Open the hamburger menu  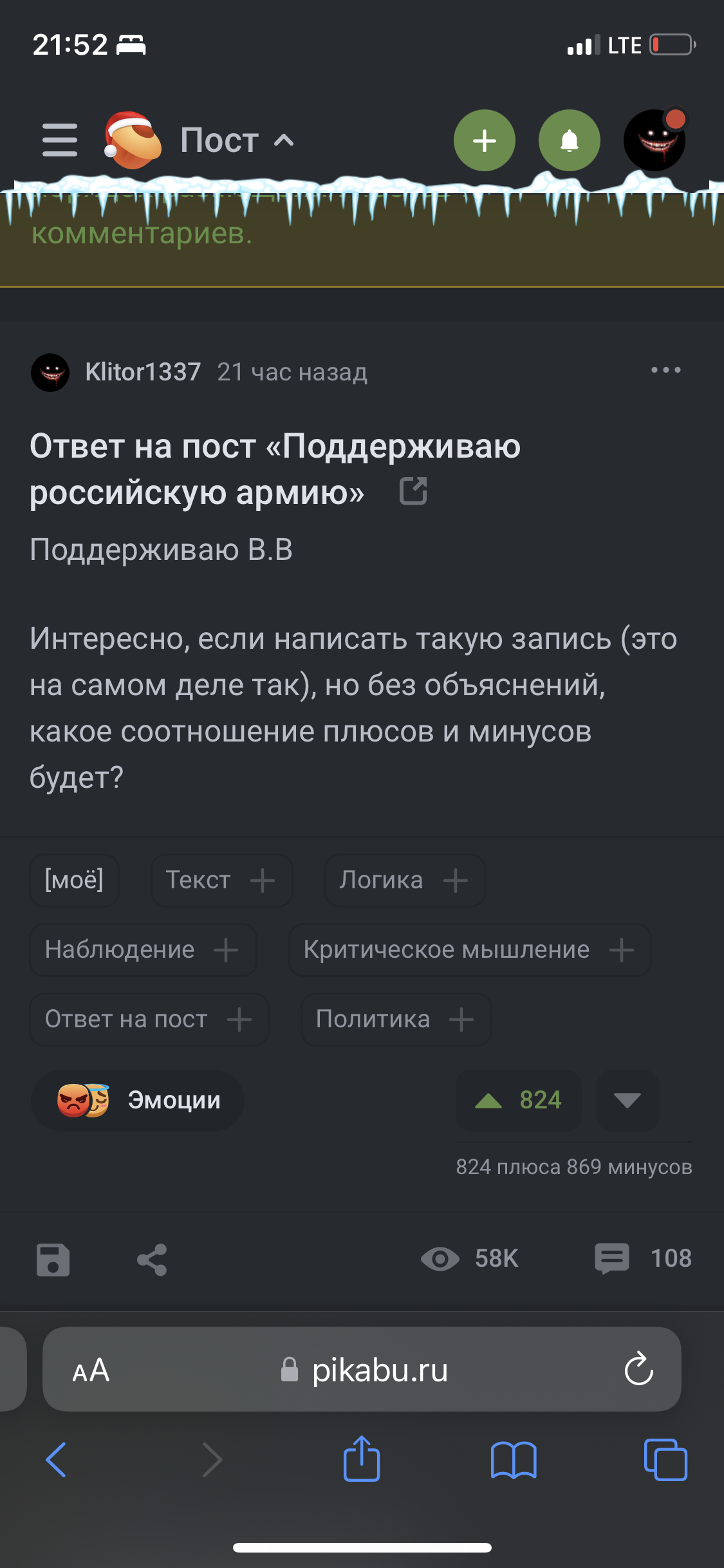coord(60,140)
